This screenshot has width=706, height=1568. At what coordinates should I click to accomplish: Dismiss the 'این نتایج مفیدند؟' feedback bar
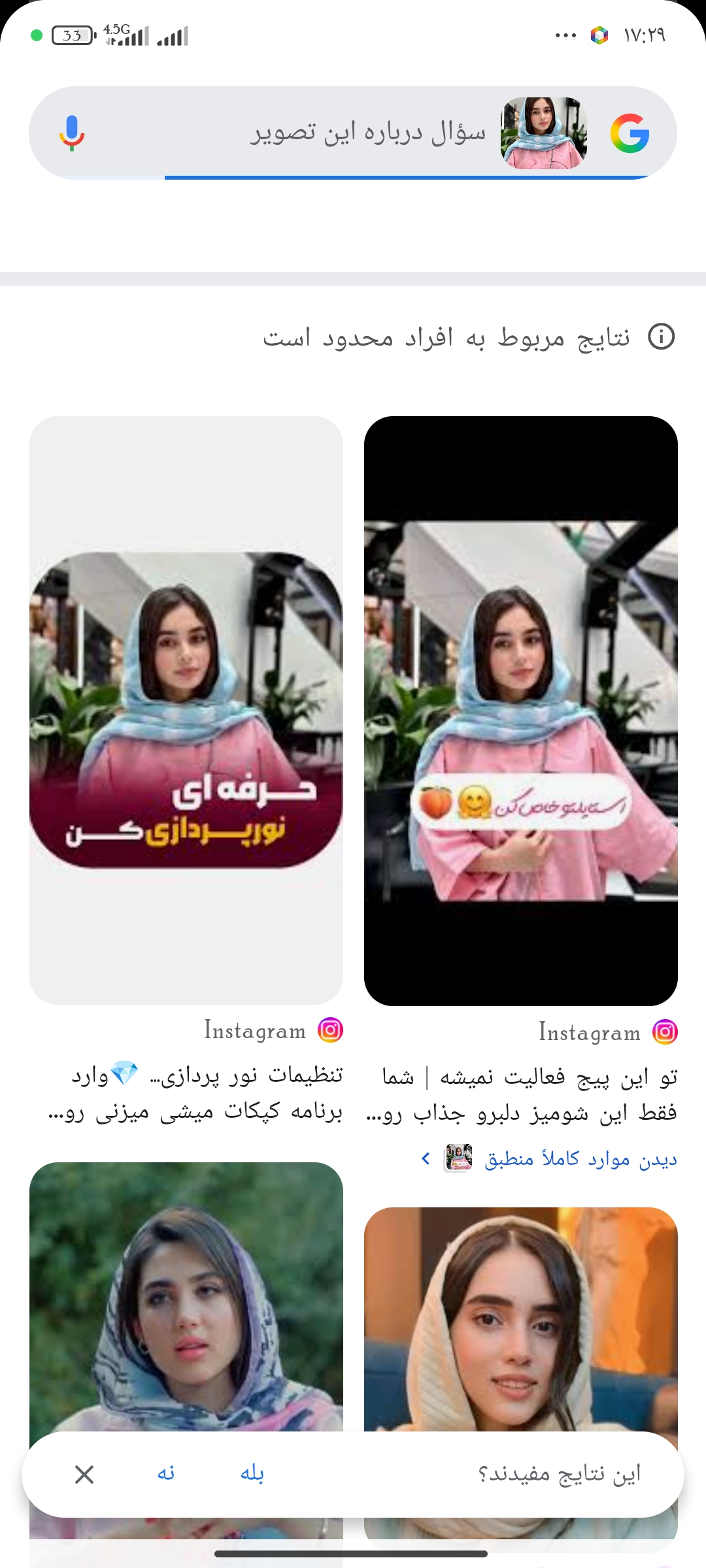[84, 1475]
